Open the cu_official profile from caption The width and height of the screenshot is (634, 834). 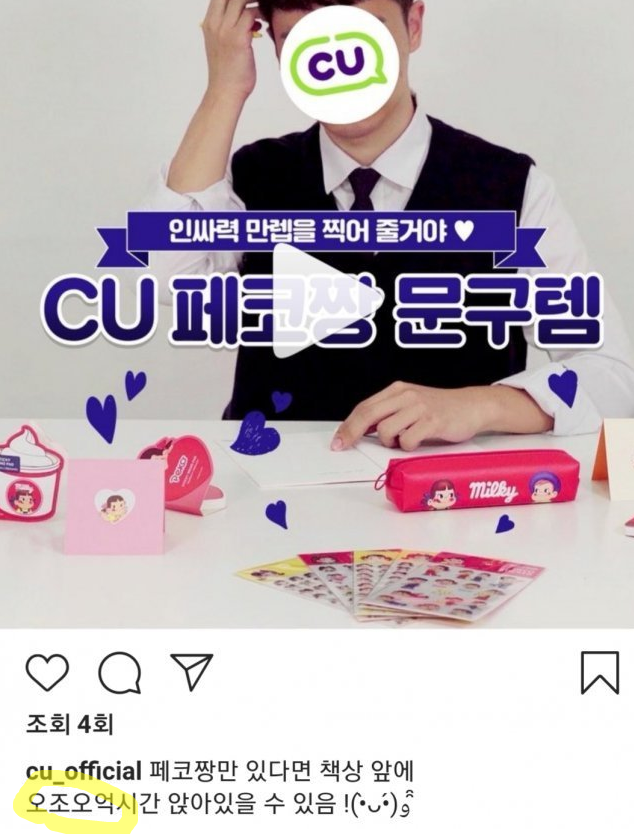click(x=84, y=771)
